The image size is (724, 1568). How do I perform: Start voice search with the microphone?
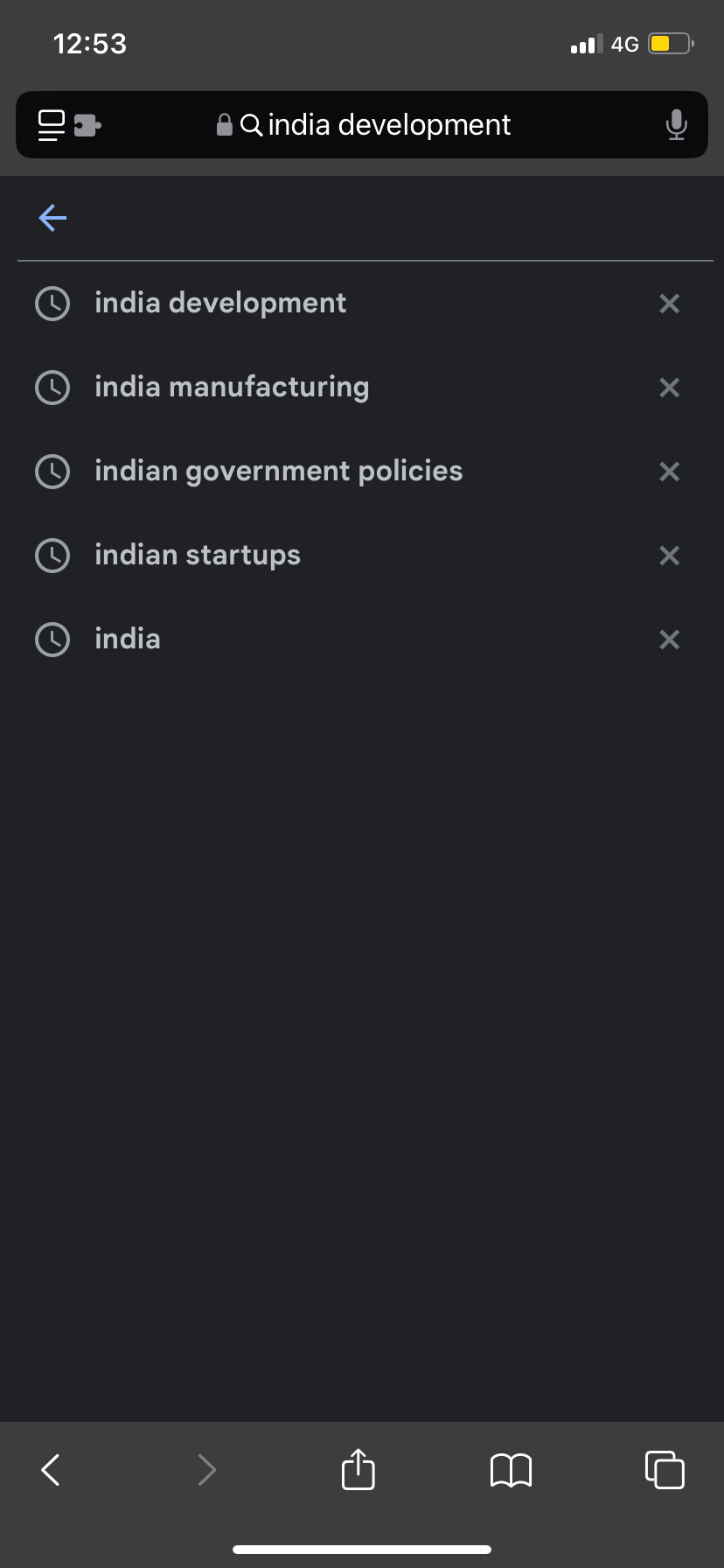click(x=675, y=125)
